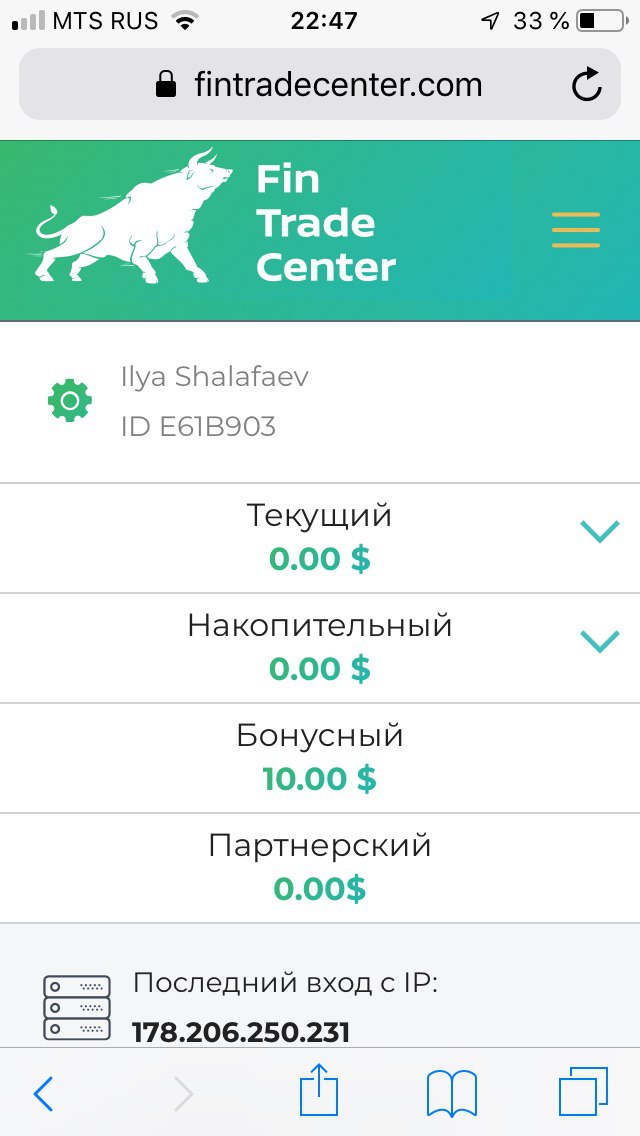Show open Safari tabs

pyautogui.click(x=583, y=1091)
